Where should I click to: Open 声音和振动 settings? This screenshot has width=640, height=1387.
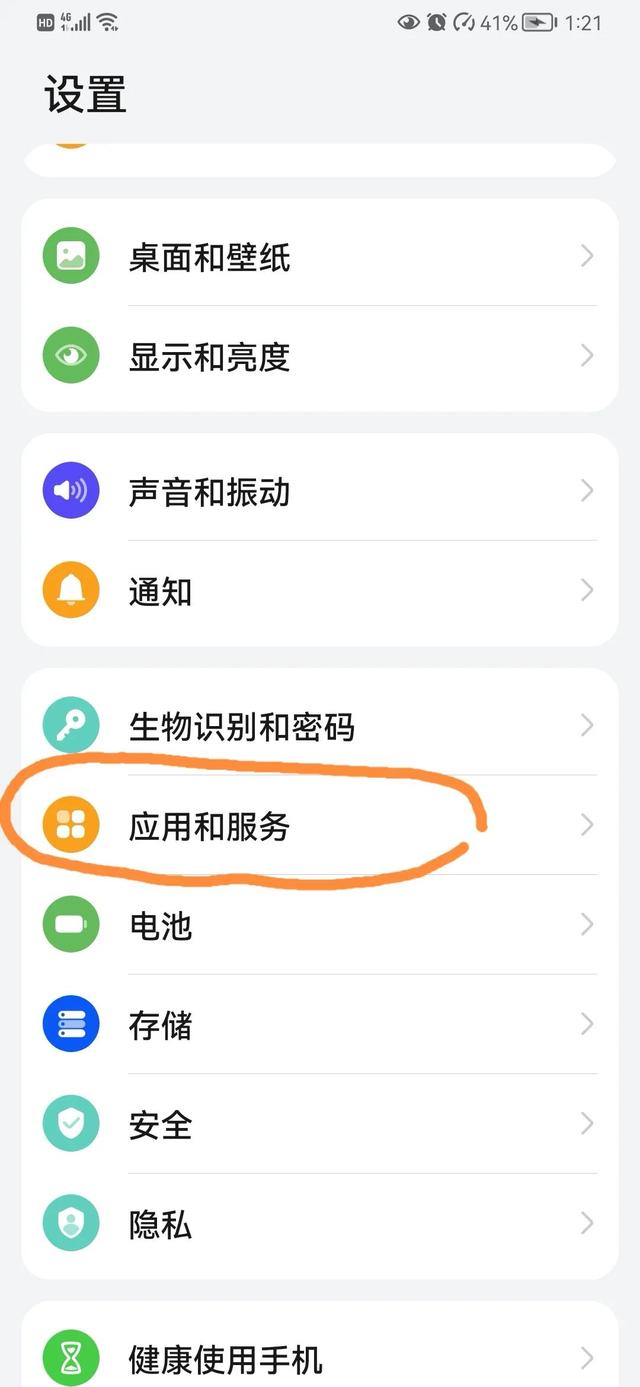coord(318,491)
